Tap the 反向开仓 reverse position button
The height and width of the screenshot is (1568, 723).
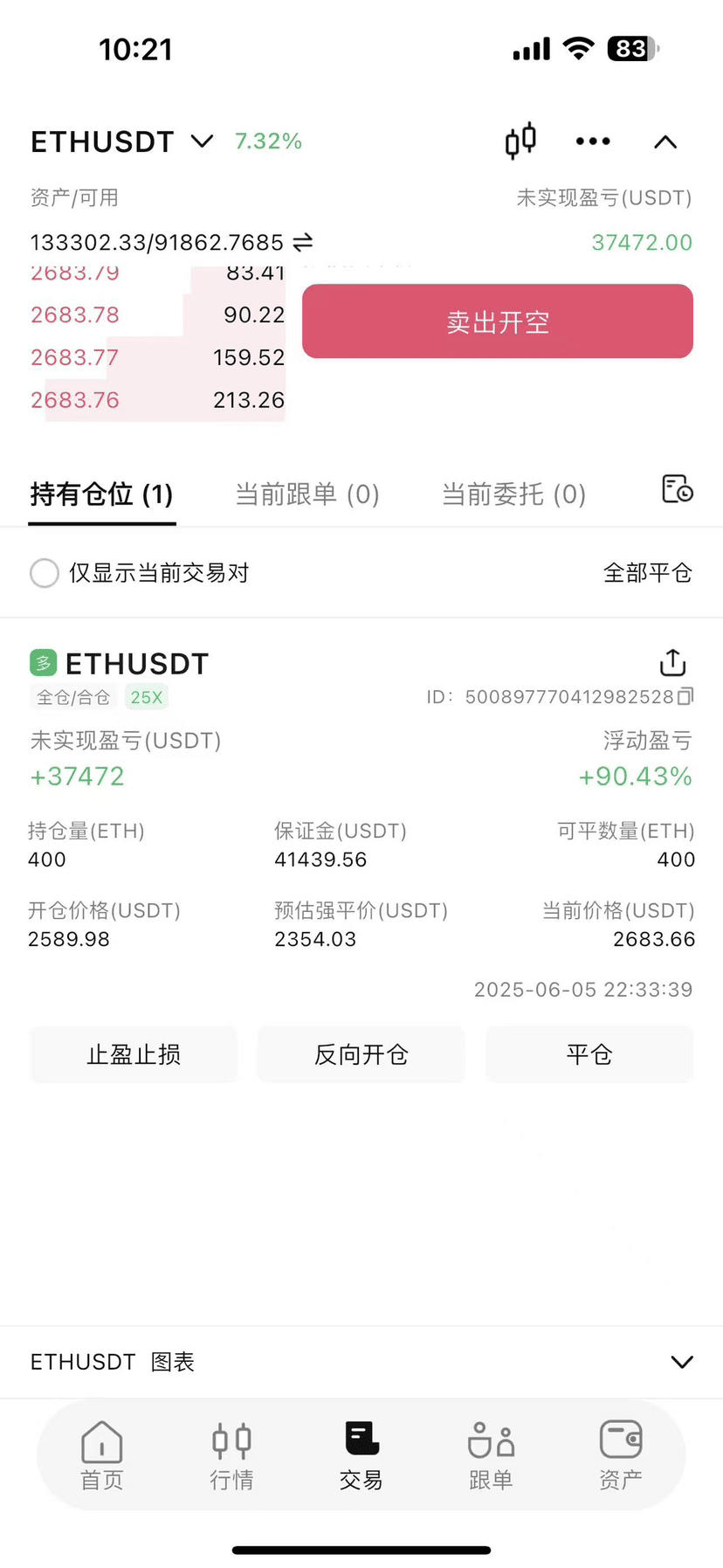pos(361,1054)
